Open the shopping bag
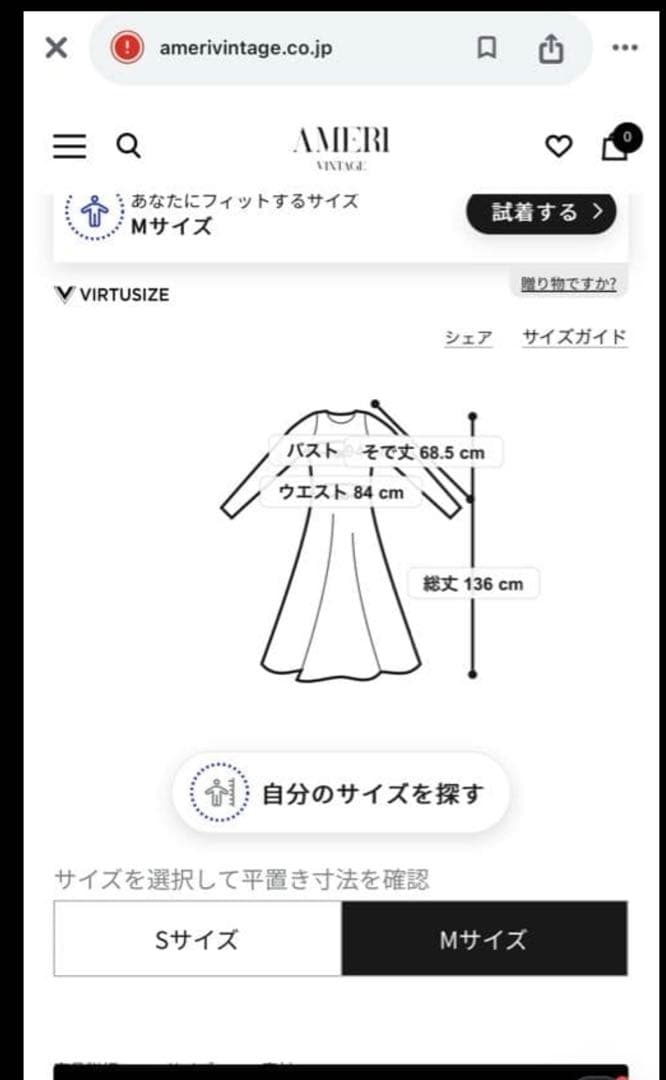Viewport: 666px width, 1080px height. [x=616, y=144]
